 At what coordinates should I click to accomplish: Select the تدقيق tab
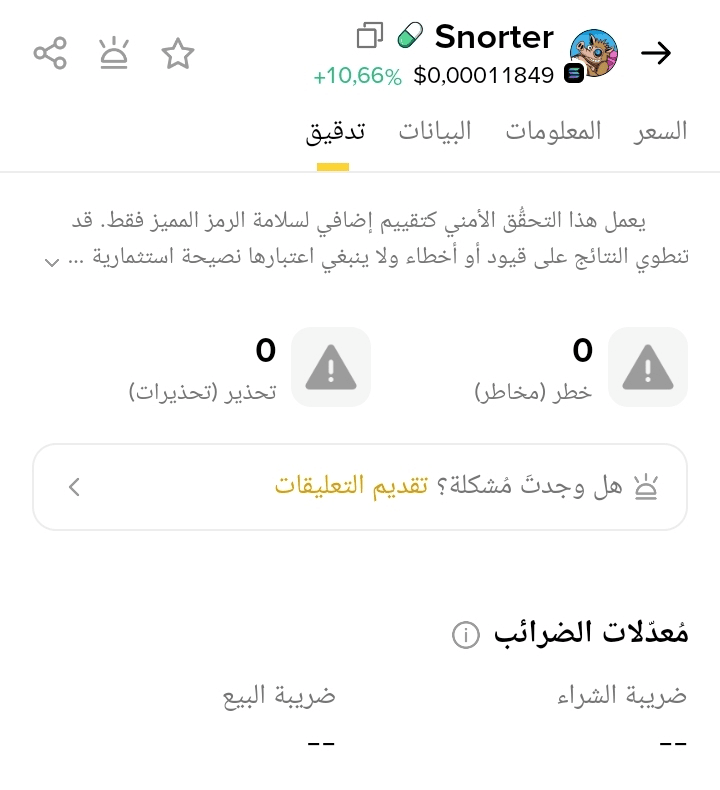pyautogui.click(x=335, y=132)
